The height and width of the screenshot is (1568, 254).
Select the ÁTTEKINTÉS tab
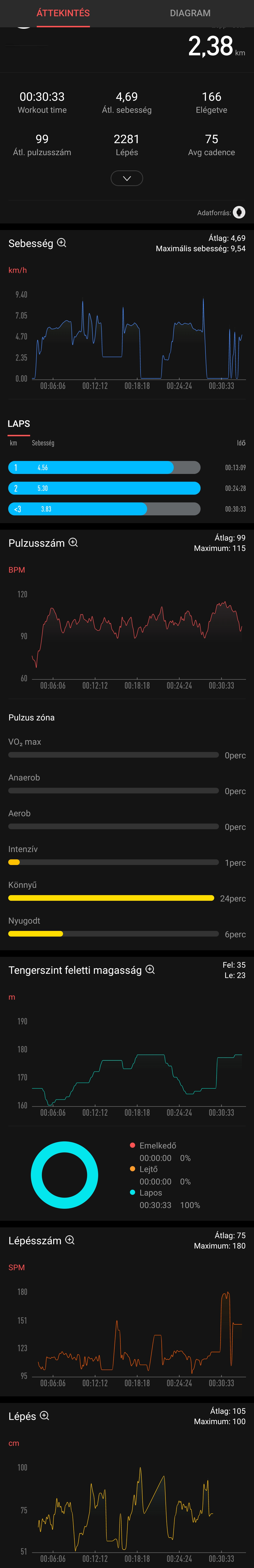[63, 13]
